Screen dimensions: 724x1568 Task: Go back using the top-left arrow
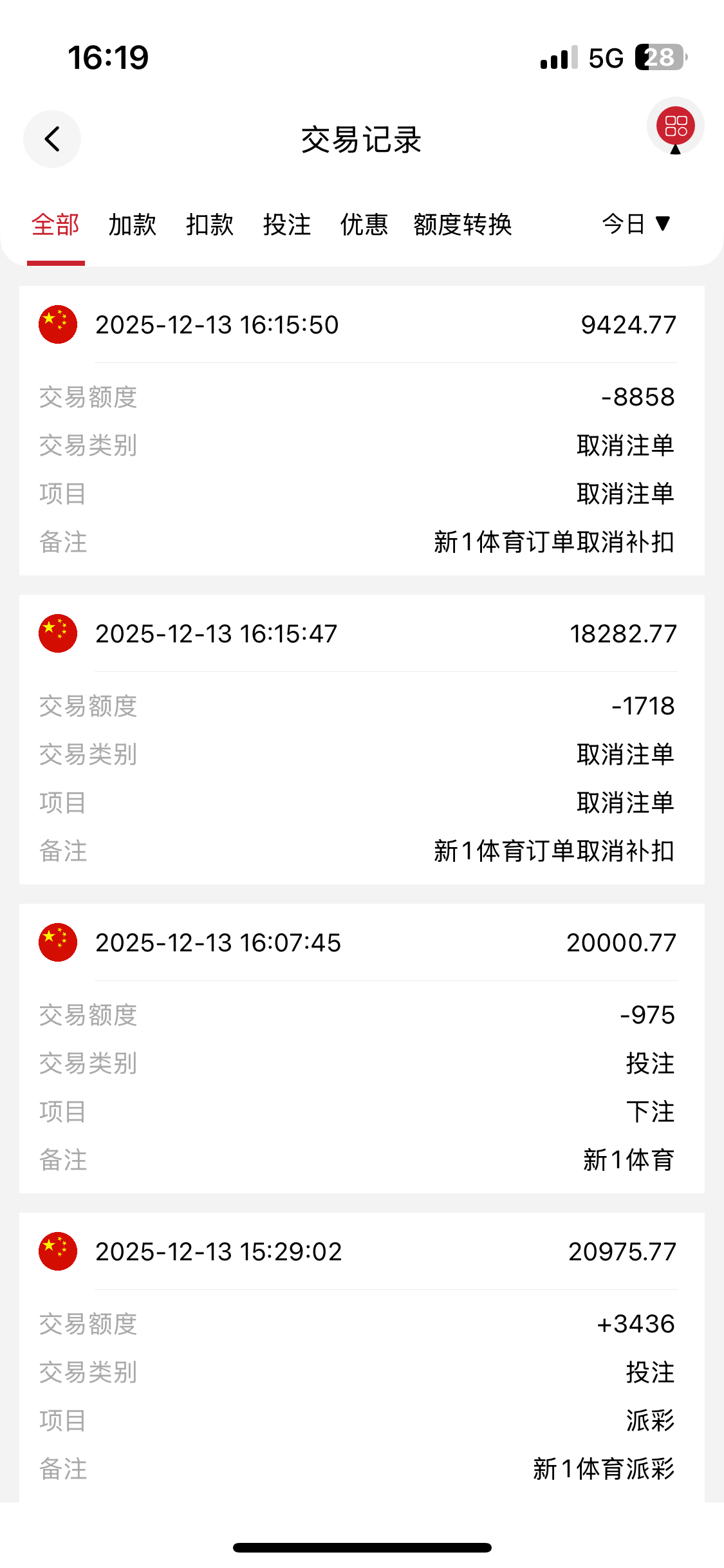pyautogui.click(x=52, y=139)
